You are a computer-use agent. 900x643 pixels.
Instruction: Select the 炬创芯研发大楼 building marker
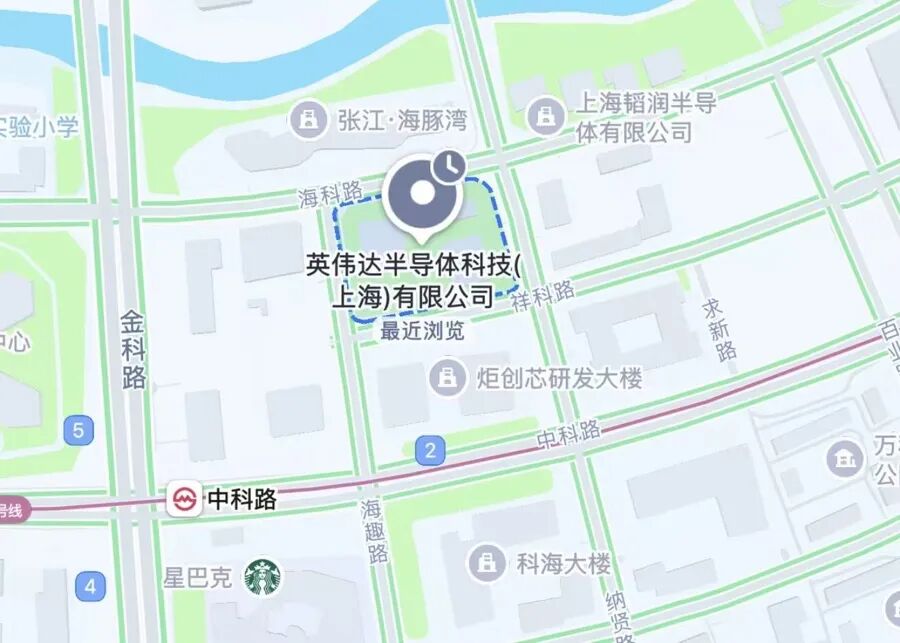point(446,378)
